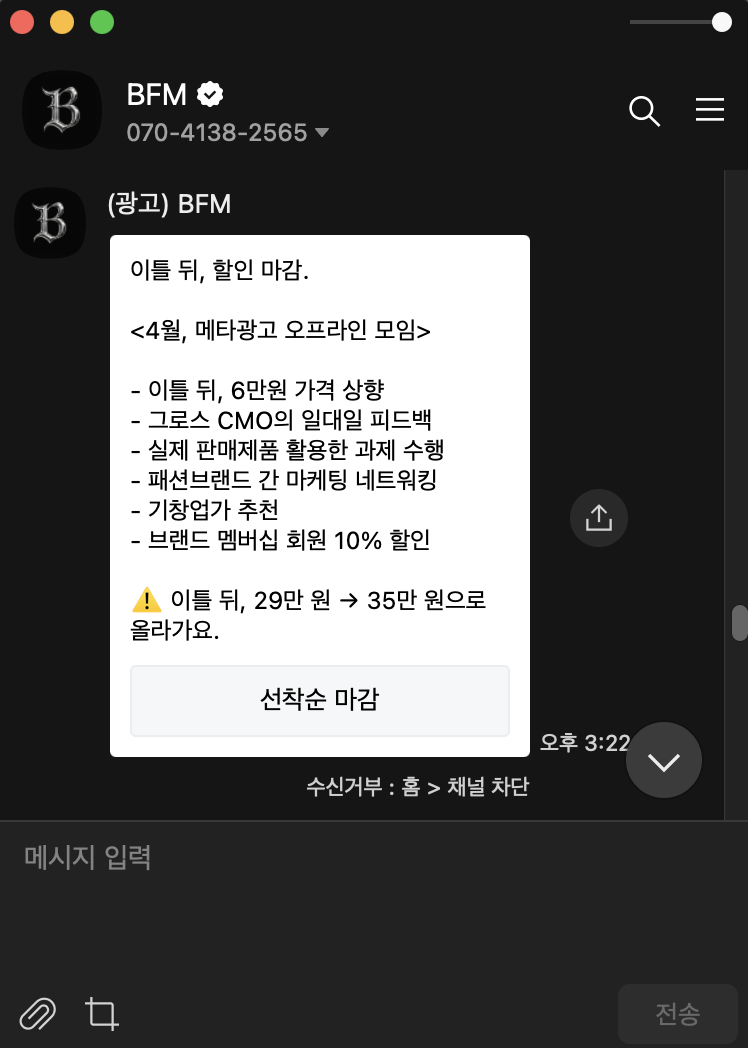
Task: Jump to newest messages with the down chevron
Action: pyautogui.click(x=664, y=760)
